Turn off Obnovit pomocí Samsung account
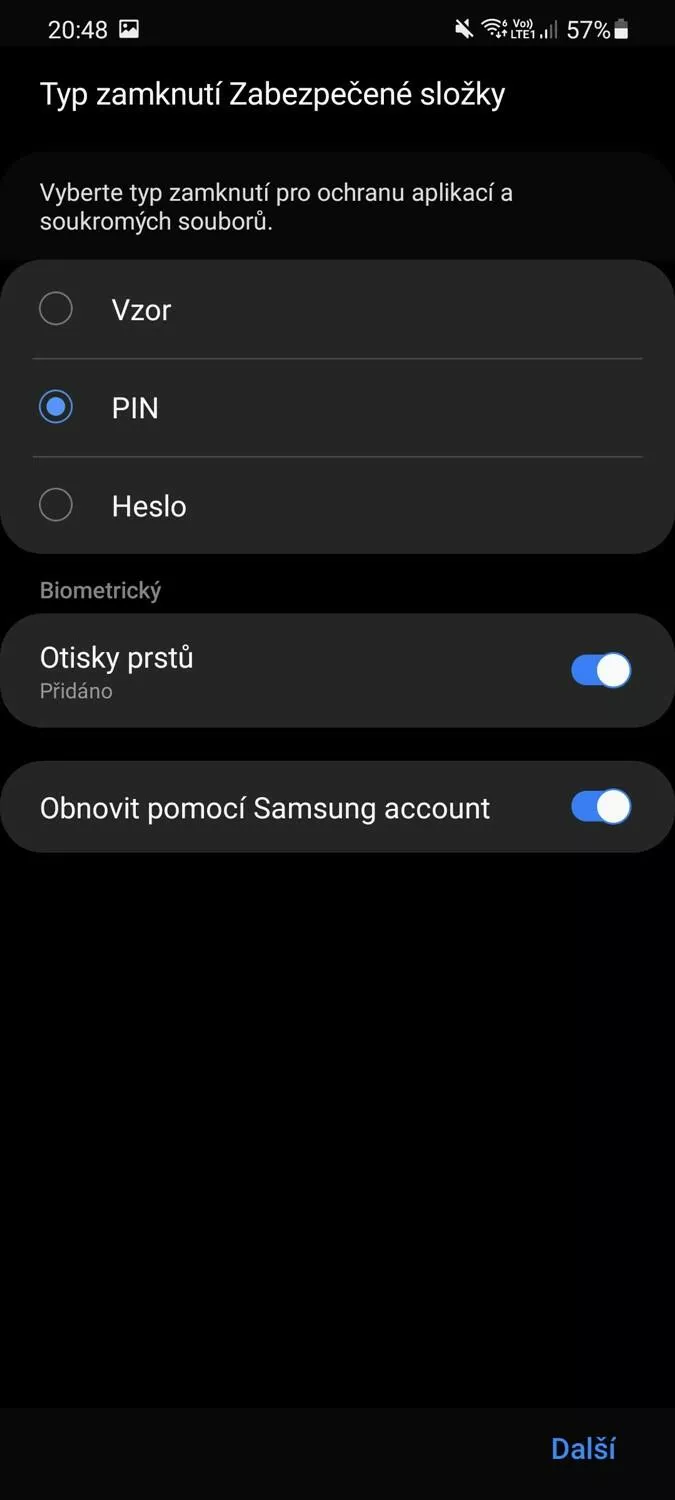 pyautogui.click(x=601, y=807)
